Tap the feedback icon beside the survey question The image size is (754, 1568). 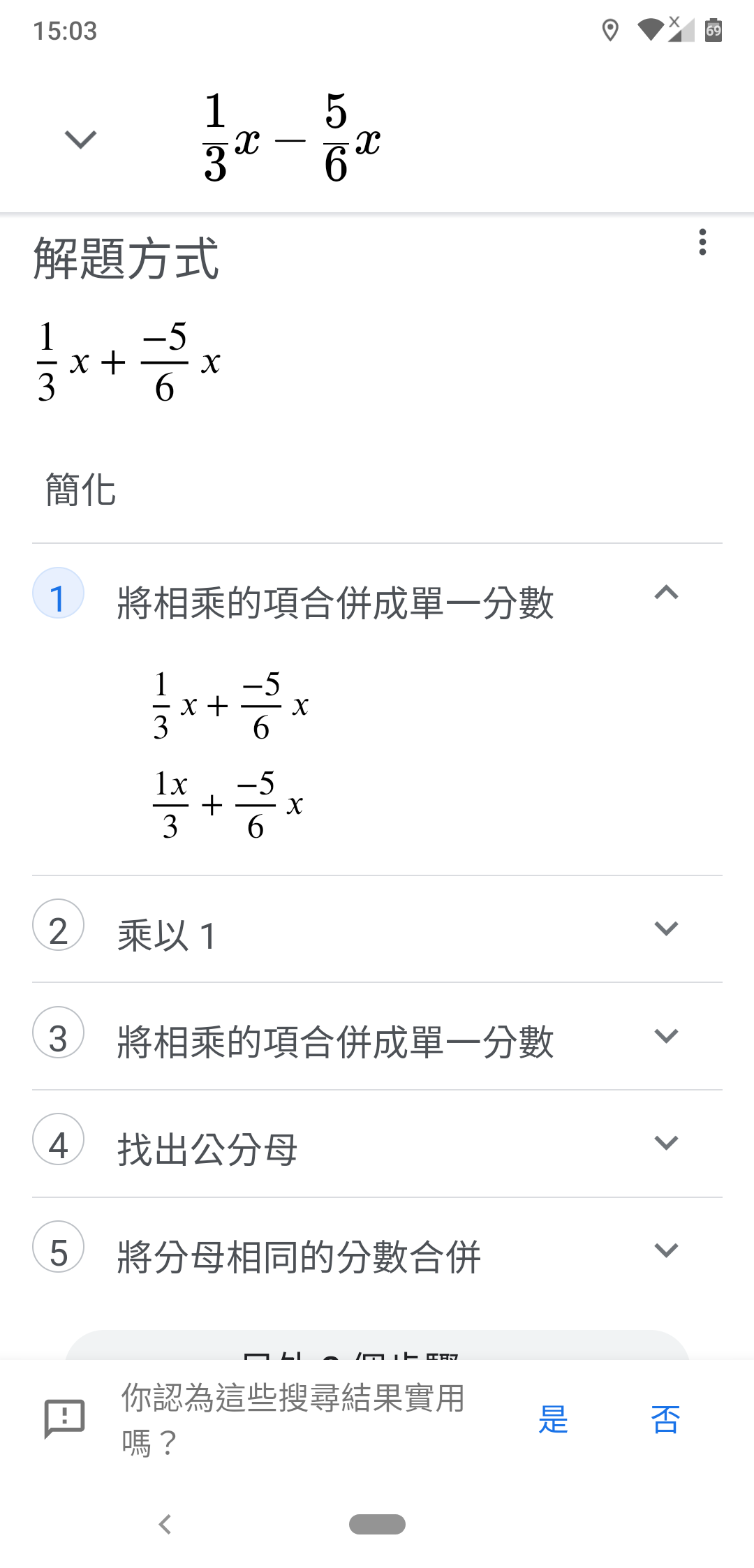[64, 1419]
